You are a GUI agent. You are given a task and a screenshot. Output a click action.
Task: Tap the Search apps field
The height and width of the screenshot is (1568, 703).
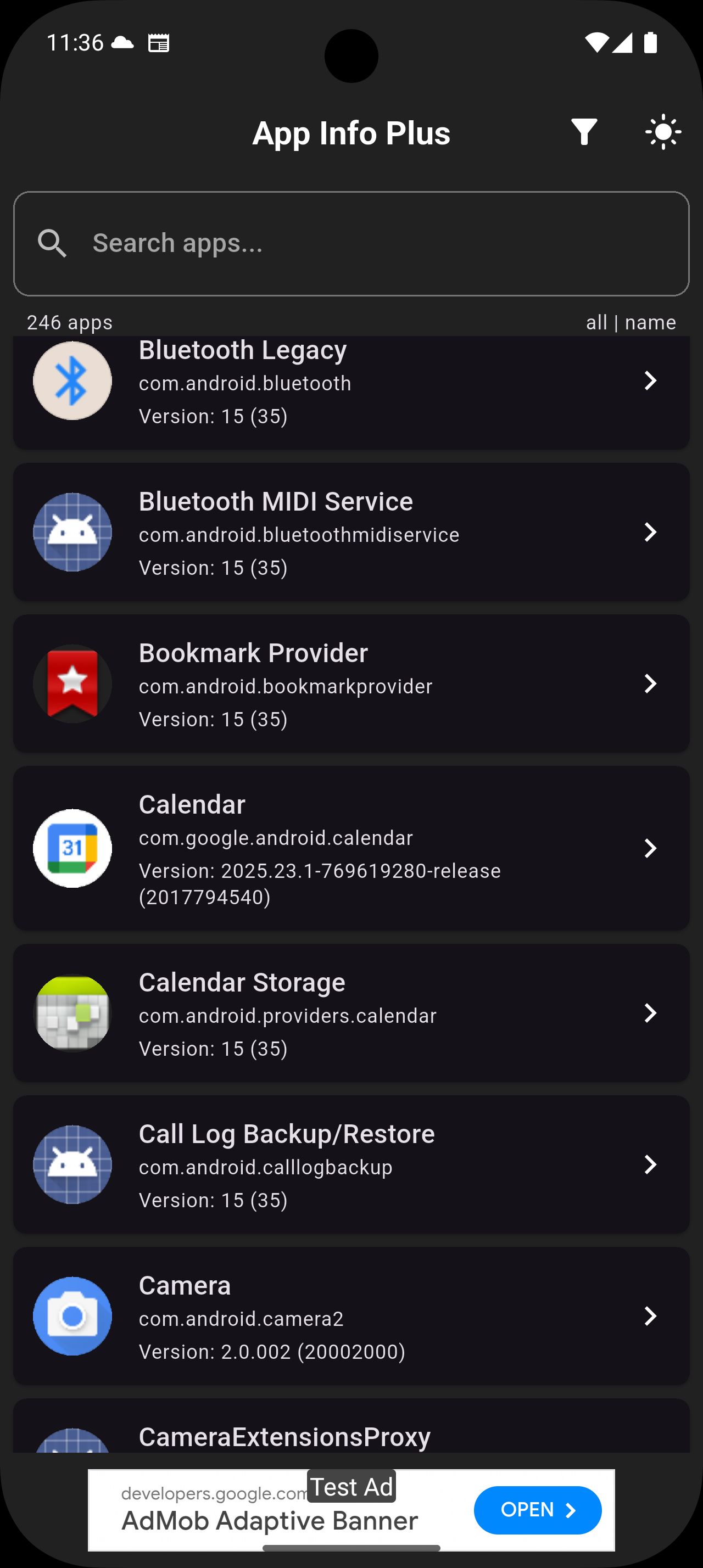[351, 243]
